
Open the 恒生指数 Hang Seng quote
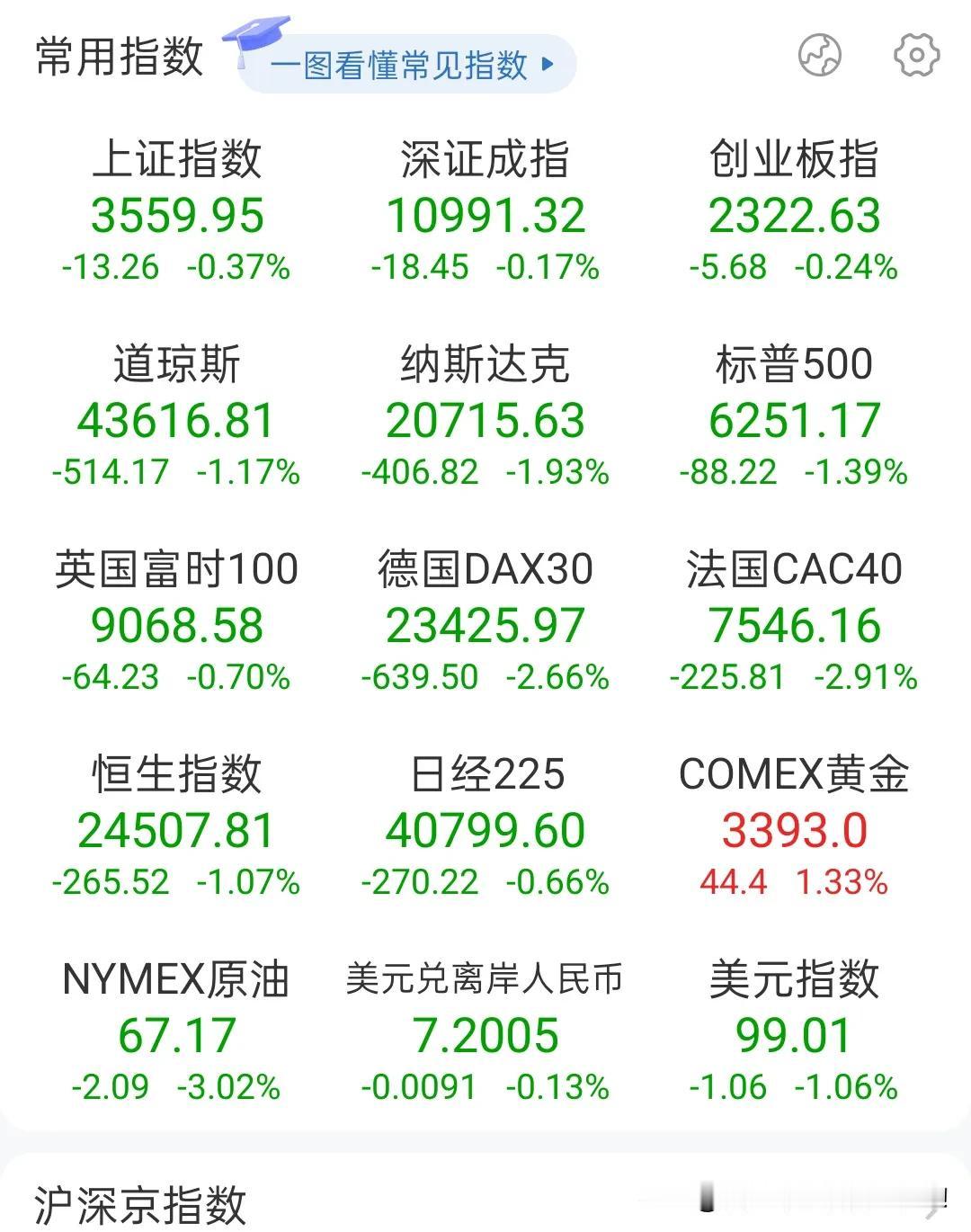(x=177, y=827)
